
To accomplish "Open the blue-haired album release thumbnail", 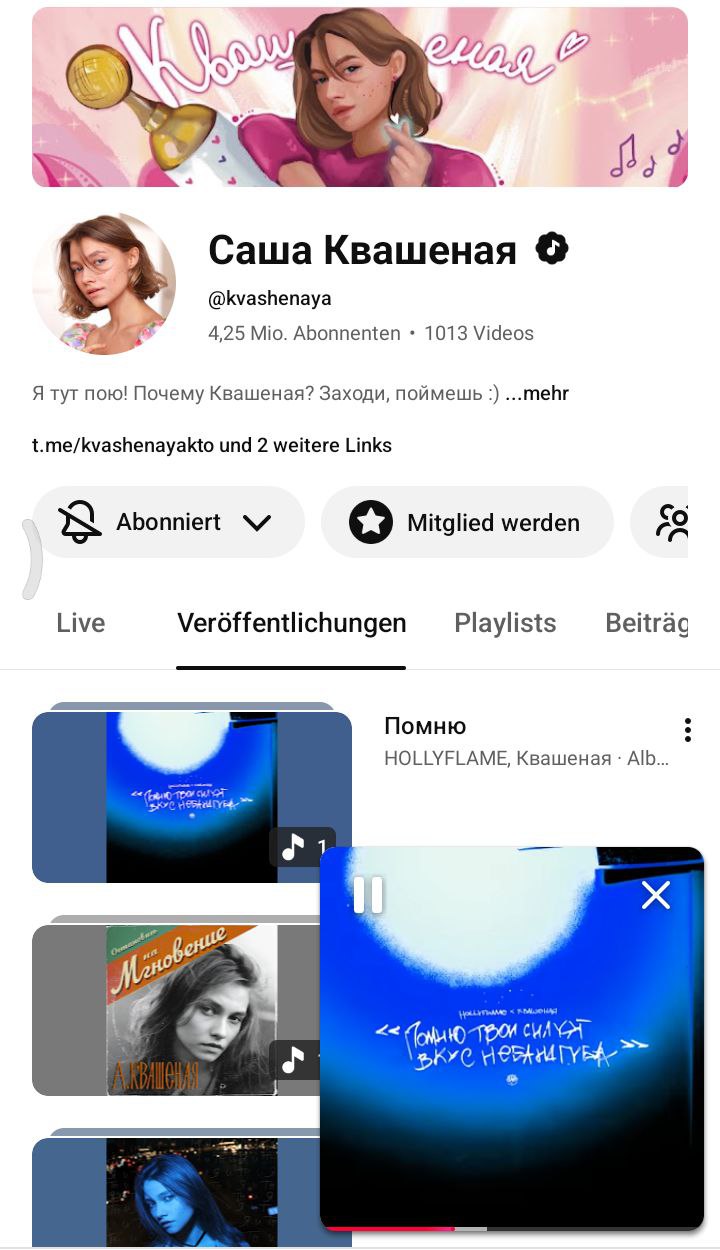I will pyautogui.click(x=192, y=1192).
